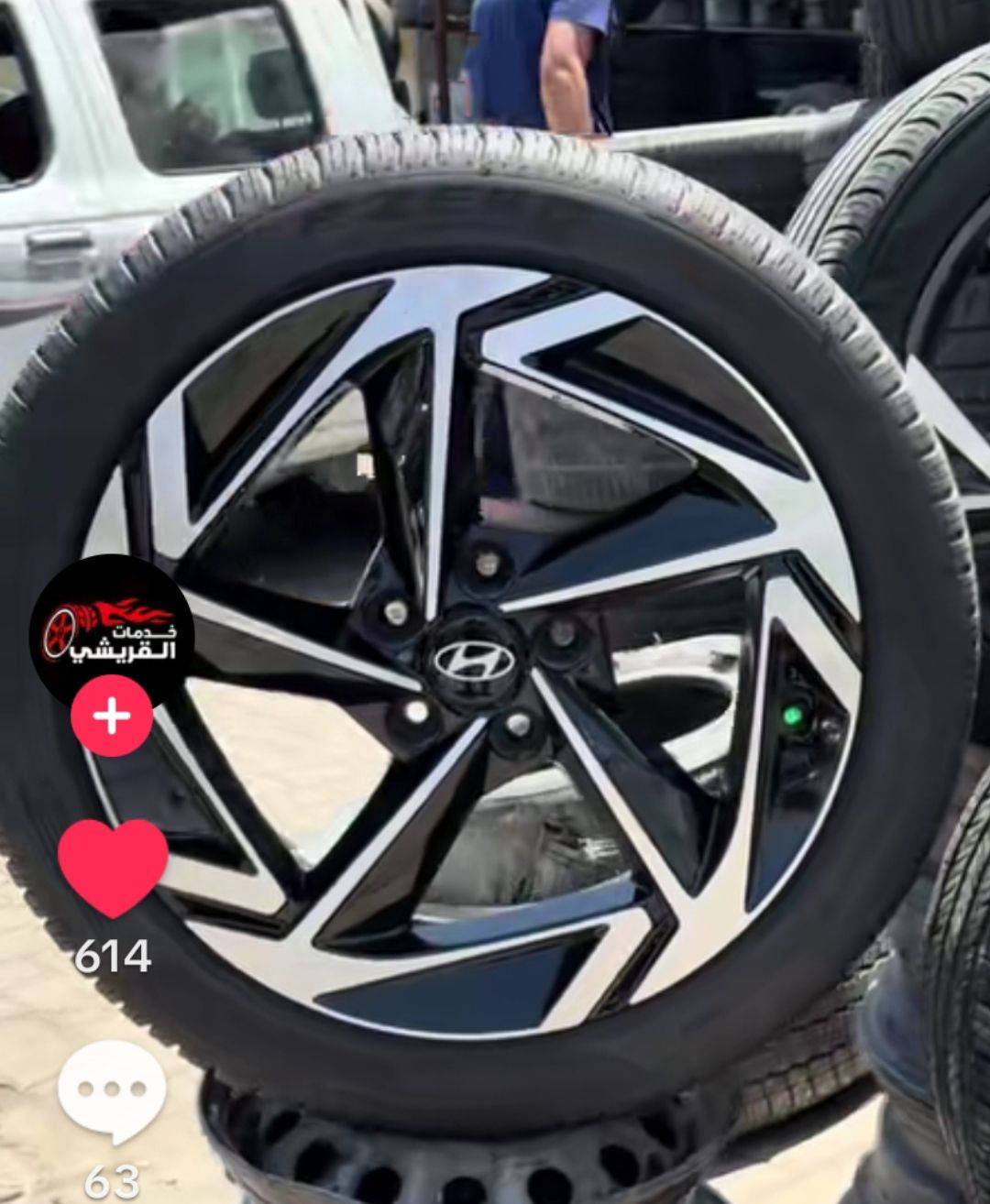The width and height of the screenshot is (990, 1204).
Task: Like the video with the heart icon
Action: coord(113,864)
